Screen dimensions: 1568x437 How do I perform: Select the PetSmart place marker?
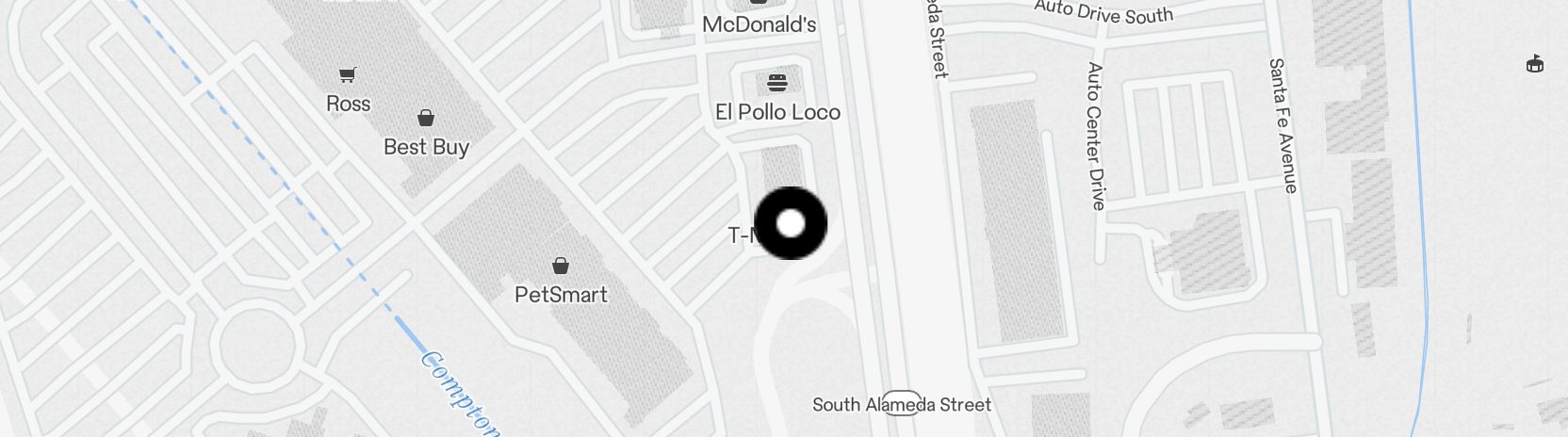point(561,267)
